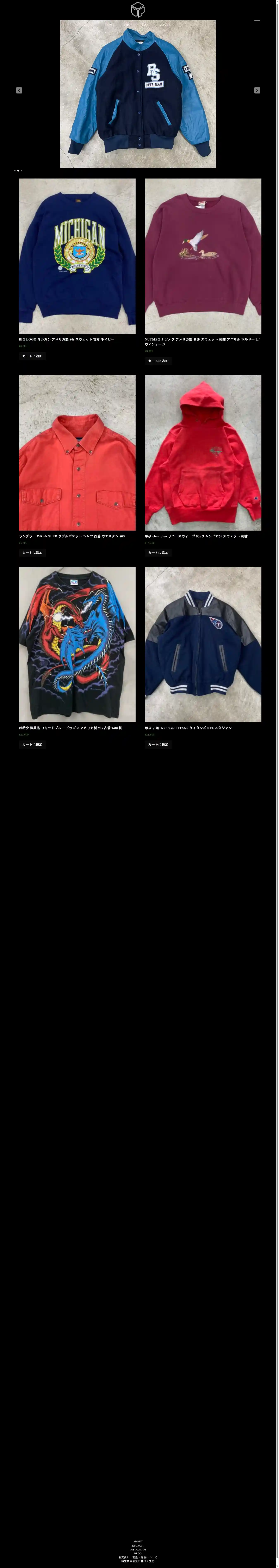The height and width of the screenshot is (1568, 279).
Task: View the red champion reverse weave hoodie
Action: click(x=203, y=452)
